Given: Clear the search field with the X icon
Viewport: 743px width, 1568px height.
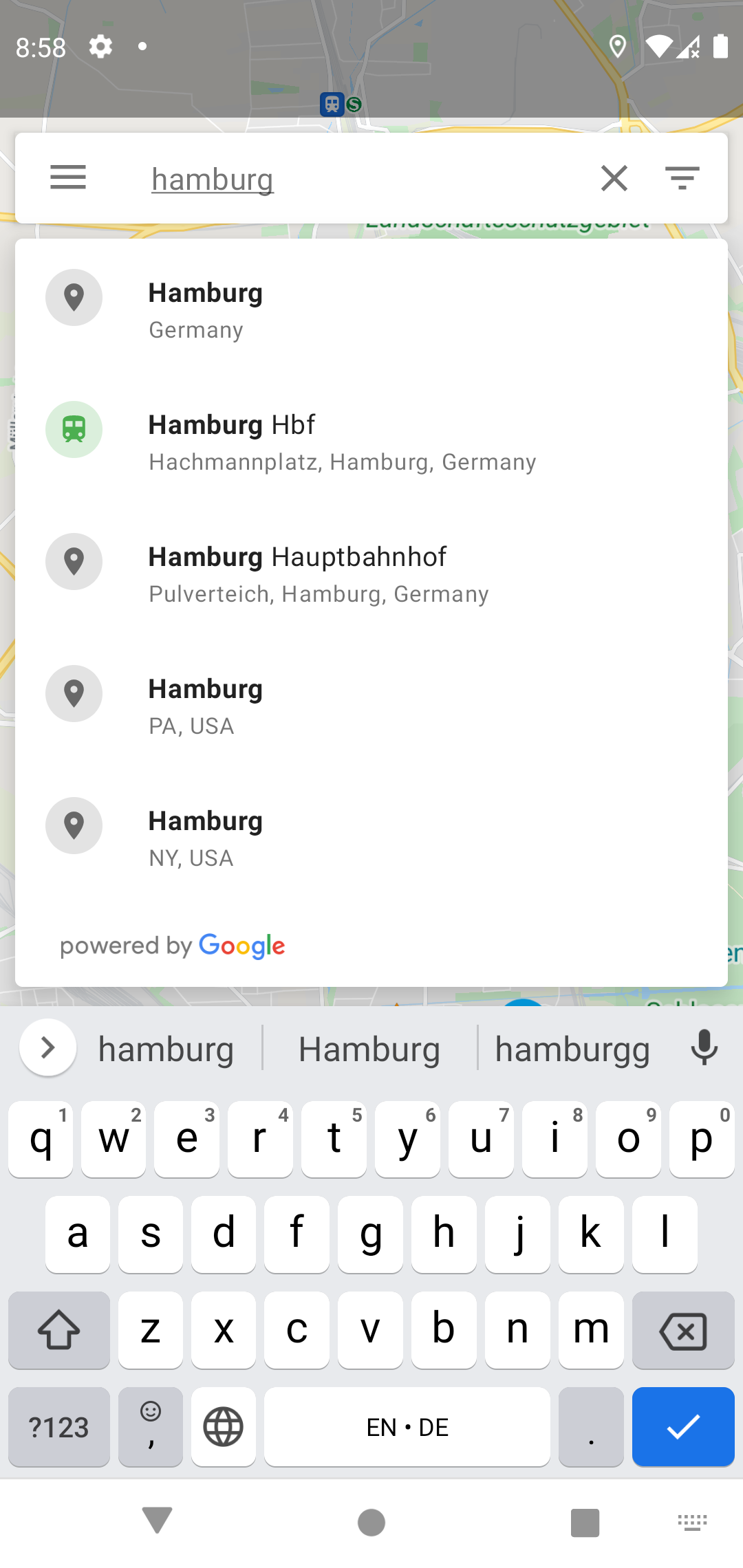Looking at the screenshot, I should pos(614,177).
